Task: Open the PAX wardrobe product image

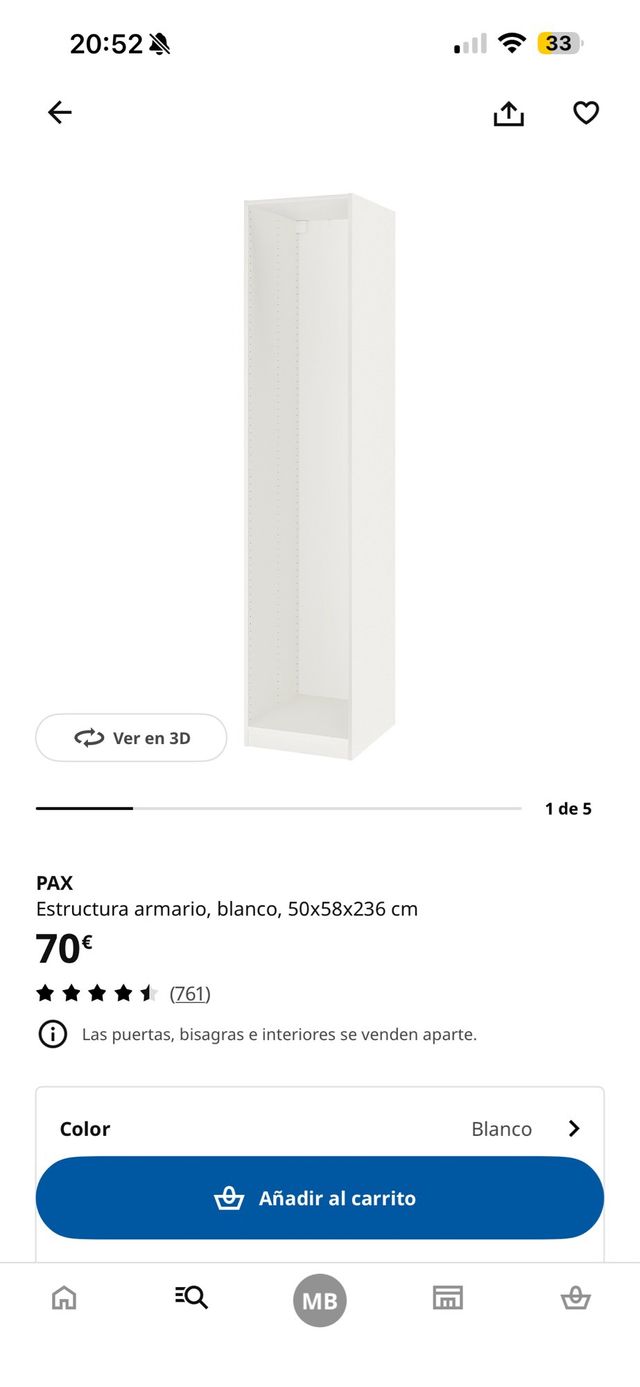Action: tap(320, 476)
